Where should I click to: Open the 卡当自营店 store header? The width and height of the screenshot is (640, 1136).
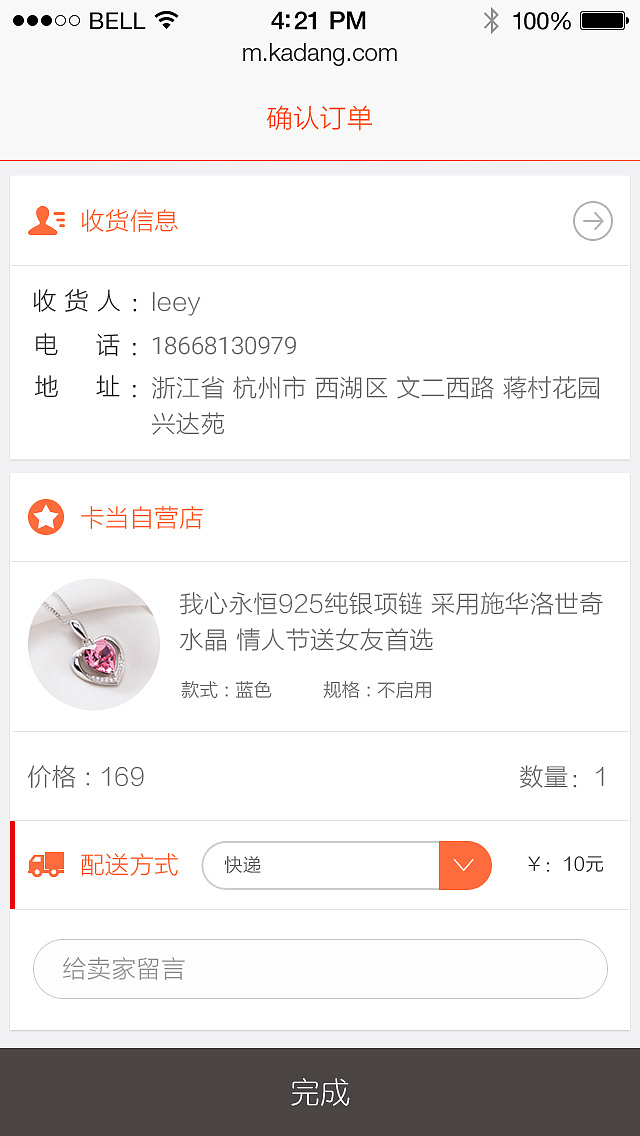pos(141,518)
